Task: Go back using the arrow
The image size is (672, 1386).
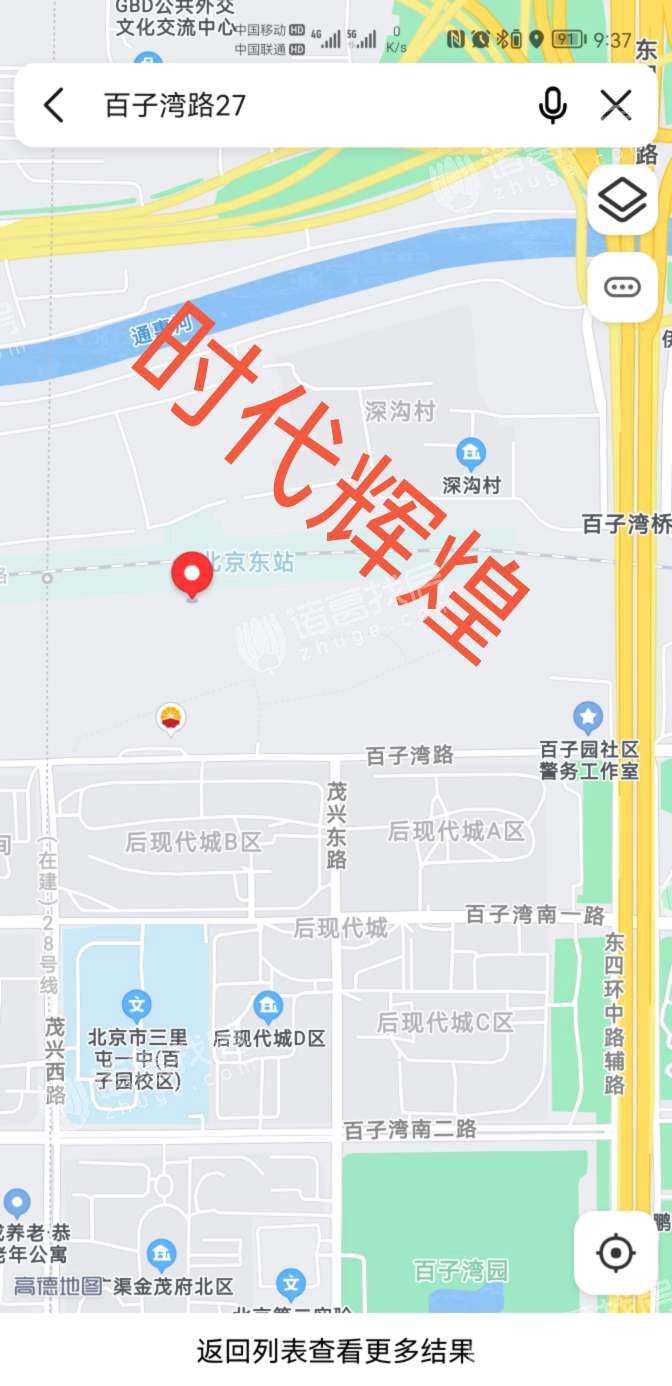Action: (x=54, y=105)
